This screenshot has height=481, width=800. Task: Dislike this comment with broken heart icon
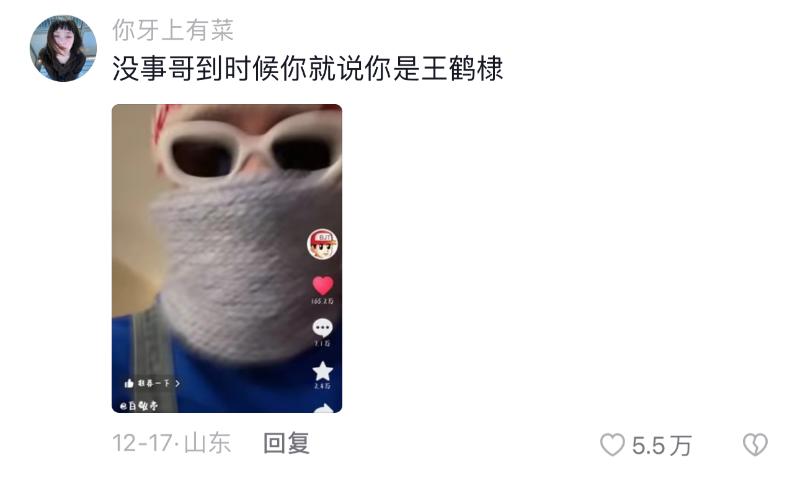coord(754,445)
